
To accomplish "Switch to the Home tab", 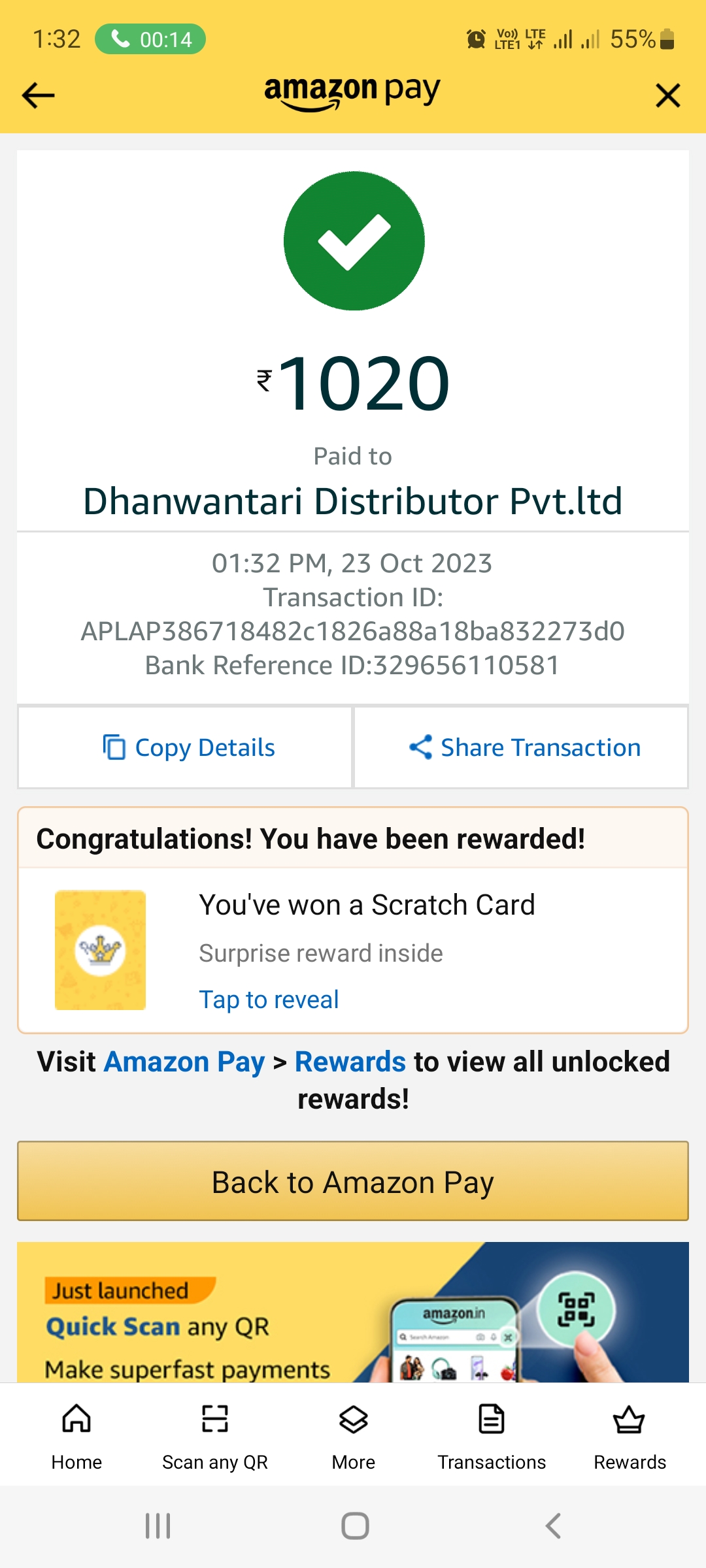I will tap(76, 1436).
